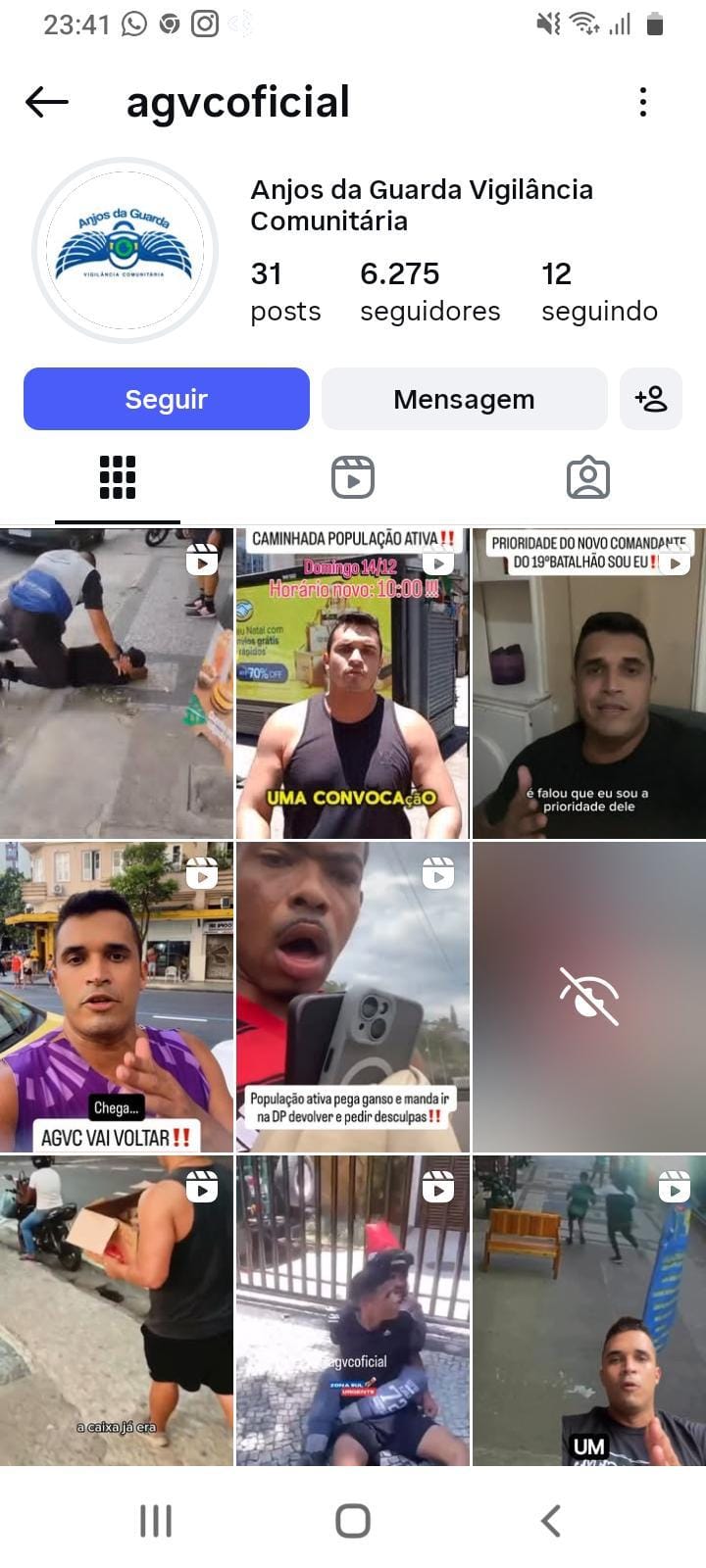The image size is (706, 1568).
Task: View the profile picture of Anjos da Guarda
Action: (125, 250)
